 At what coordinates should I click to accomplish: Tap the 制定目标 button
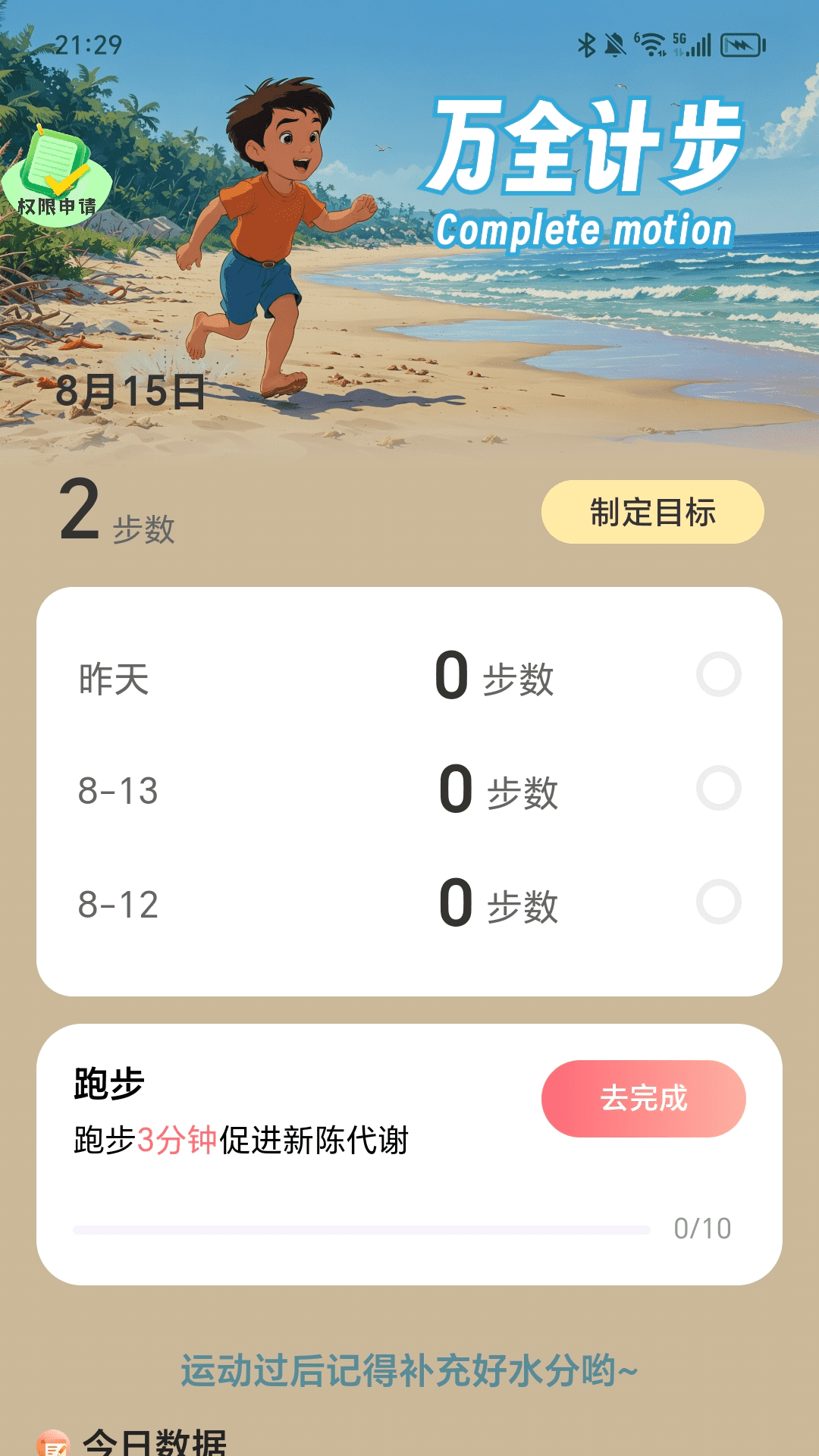tap(652, 512)
